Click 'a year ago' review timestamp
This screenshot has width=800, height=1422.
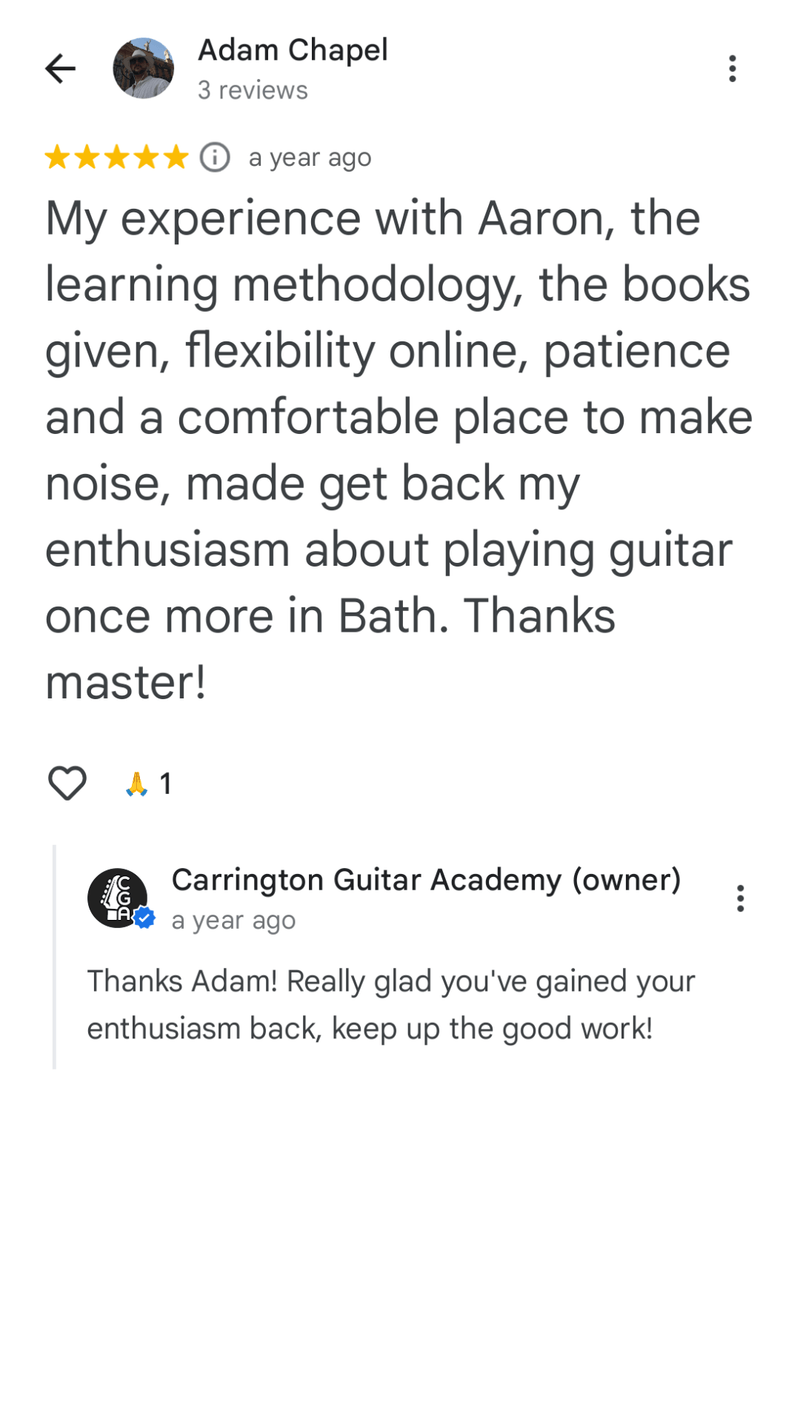[310, 157]
